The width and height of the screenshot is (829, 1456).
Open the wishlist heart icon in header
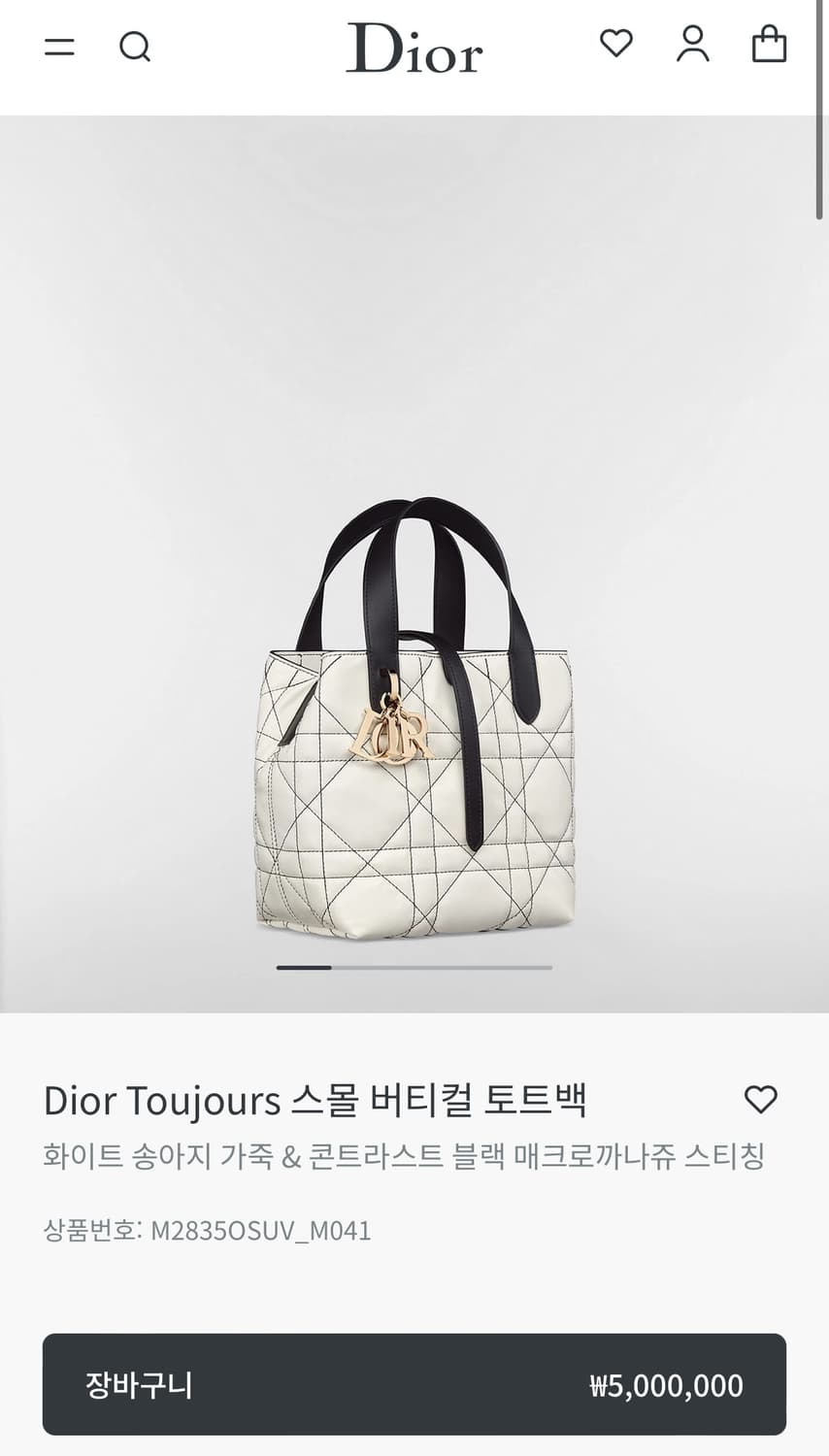615,44
